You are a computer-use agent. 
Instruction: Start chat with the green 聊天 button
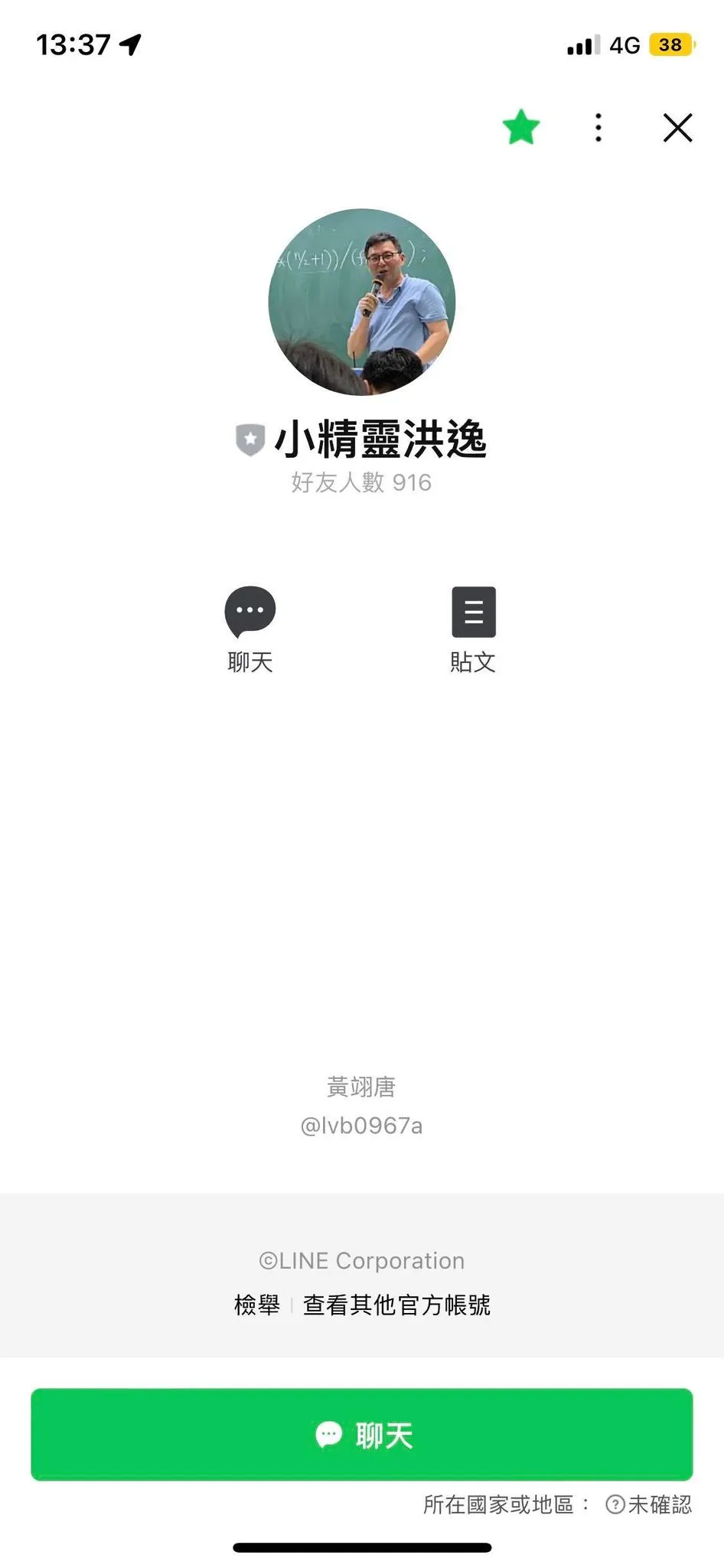click(362, 1435)
